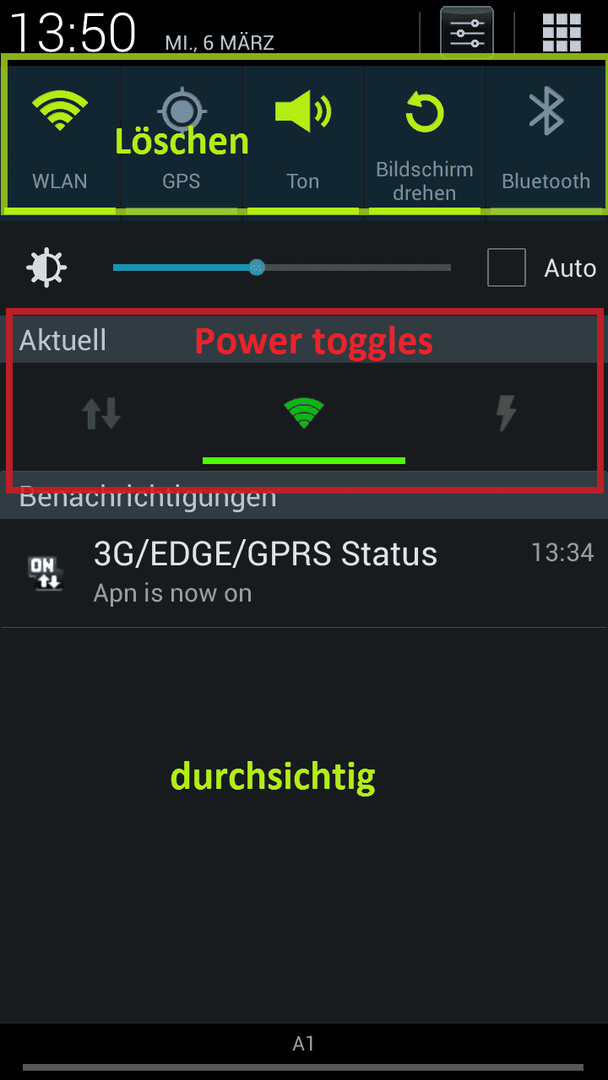The image size is (608, 1080).
Task: Open the full quick toggles grid
Action: click(561, 33)
